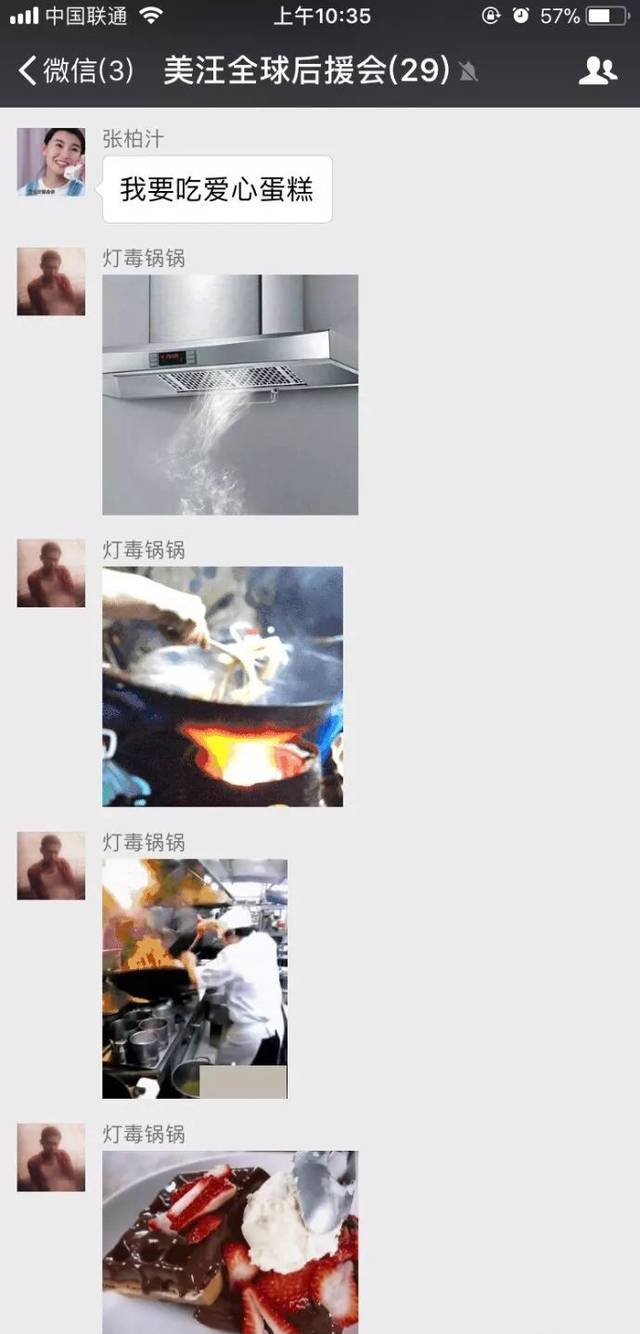Open the strawberry chocolate dessert image
Image resolution: width=640 pixels, height=1334 pixels.
[x=230, y=1242]
